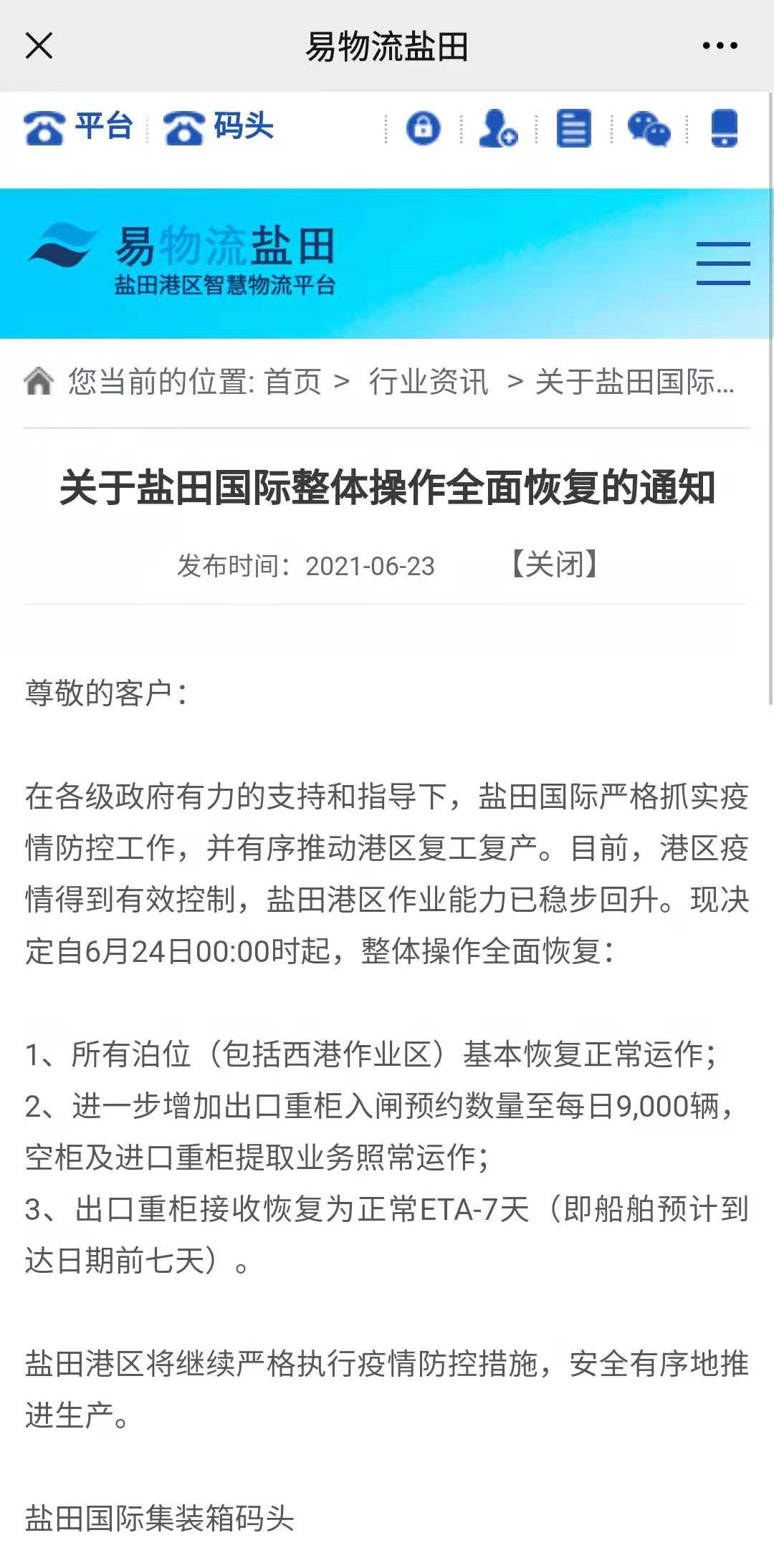Image resolution: width=774 pixels, height=1568 pixels.
Task: Close the in-app webpage with the X
Action: pyautogui.click(x=39, y=46)
